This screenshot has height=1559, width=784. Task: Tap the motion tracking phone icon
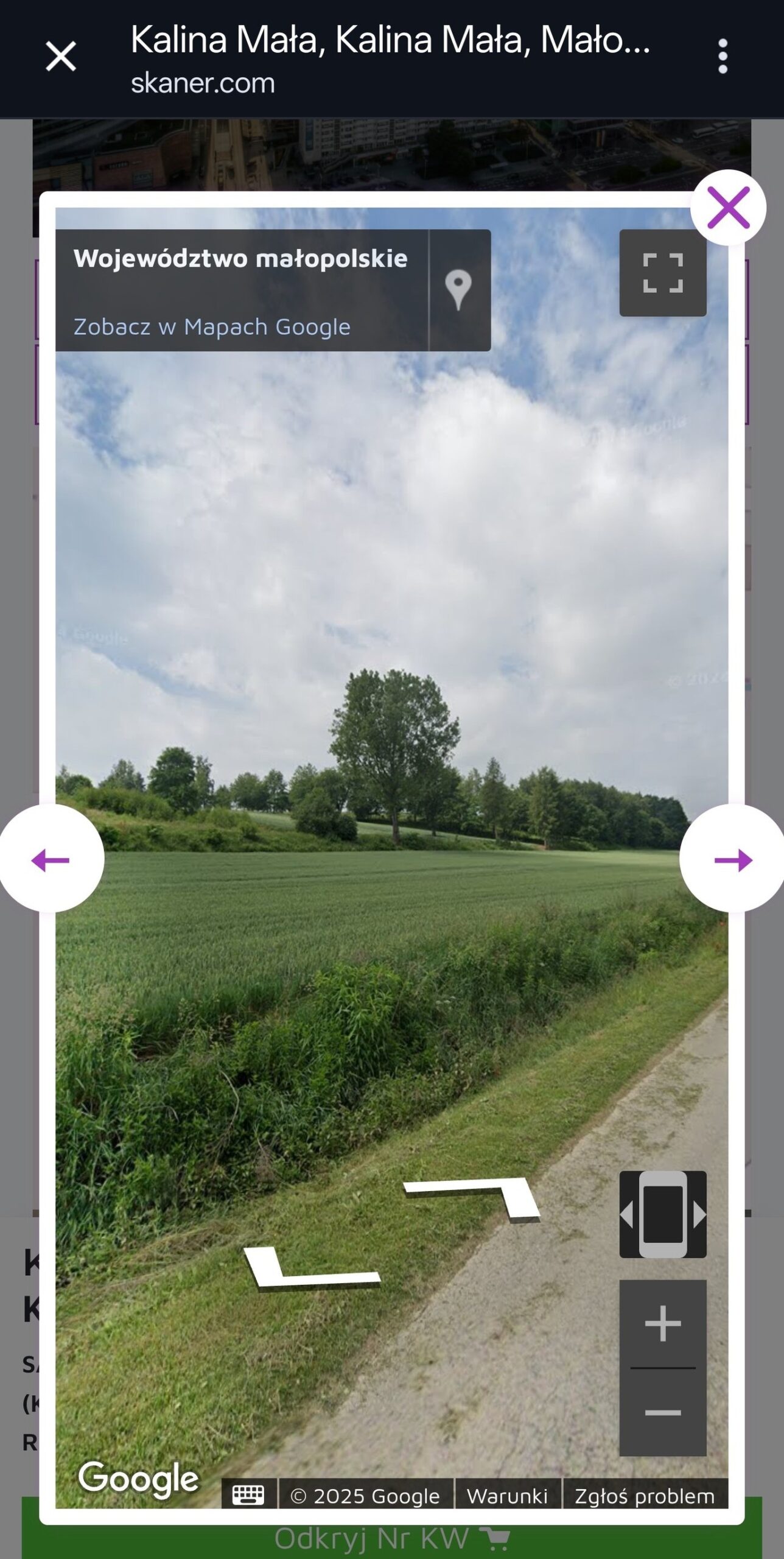point(663,1214)
